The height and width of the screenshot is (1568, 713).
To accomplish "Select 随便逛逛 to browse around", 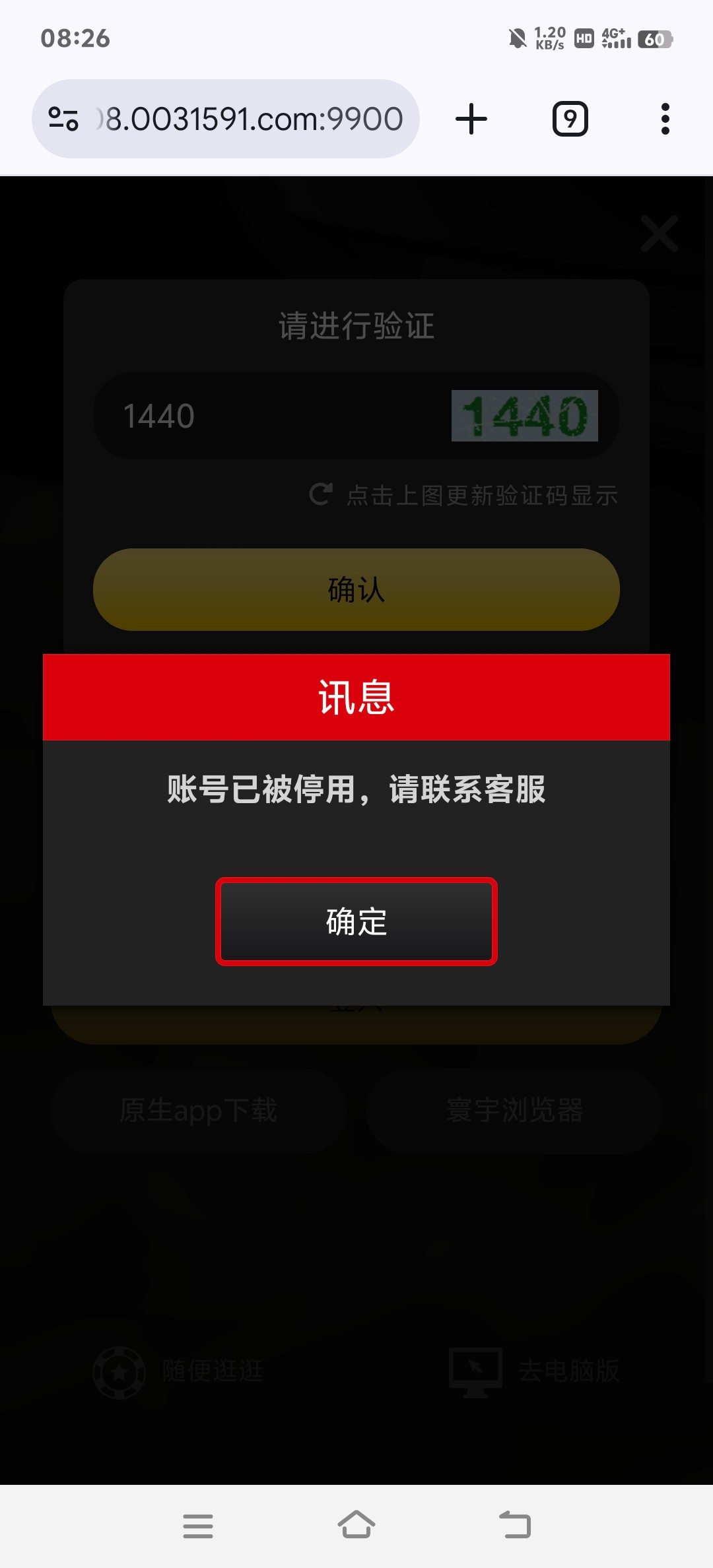I will [178, 1371].
